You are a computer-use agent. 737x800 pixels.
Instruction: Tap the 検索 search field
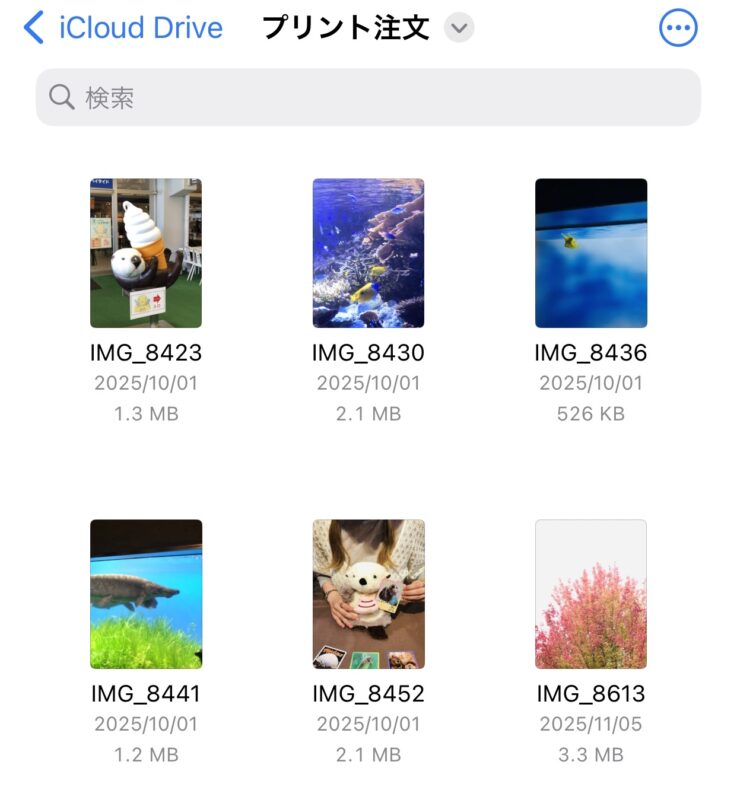coord(368,97)
